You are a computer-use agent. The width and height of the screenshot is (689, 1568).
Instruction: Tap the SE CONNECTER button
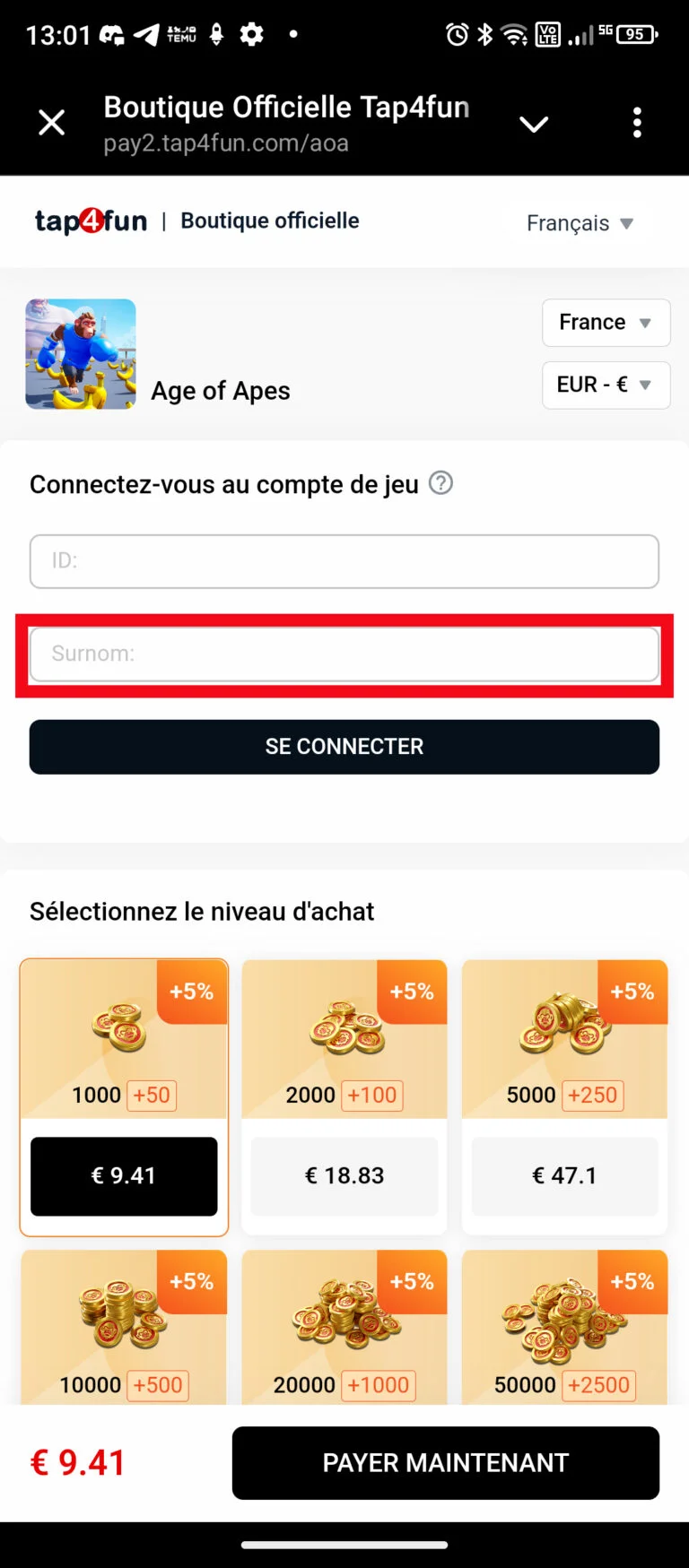click(x=344, y=747)
